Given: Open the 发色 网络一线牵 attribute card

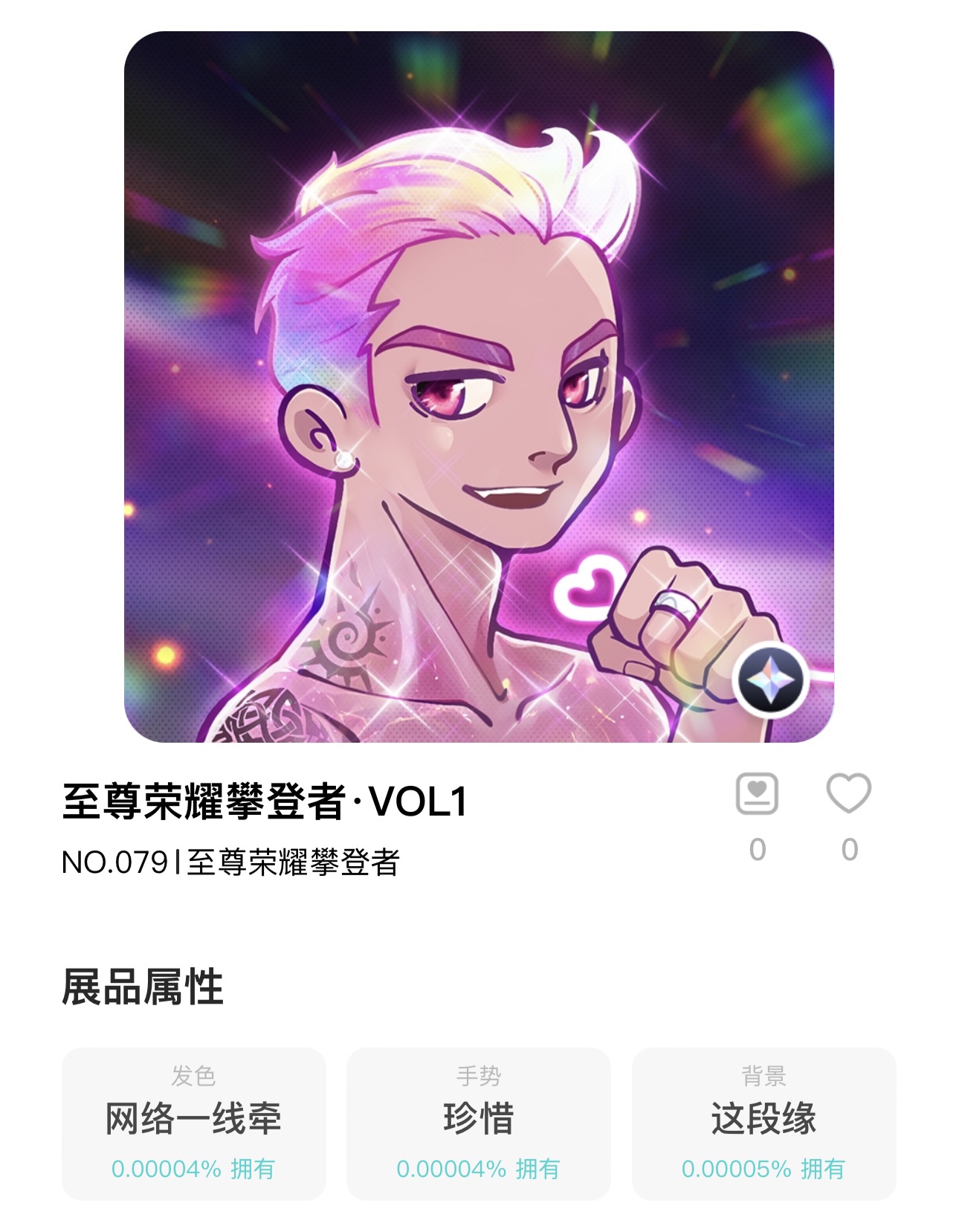Looking at the screenshot, I should click(x=193, y=1123).
